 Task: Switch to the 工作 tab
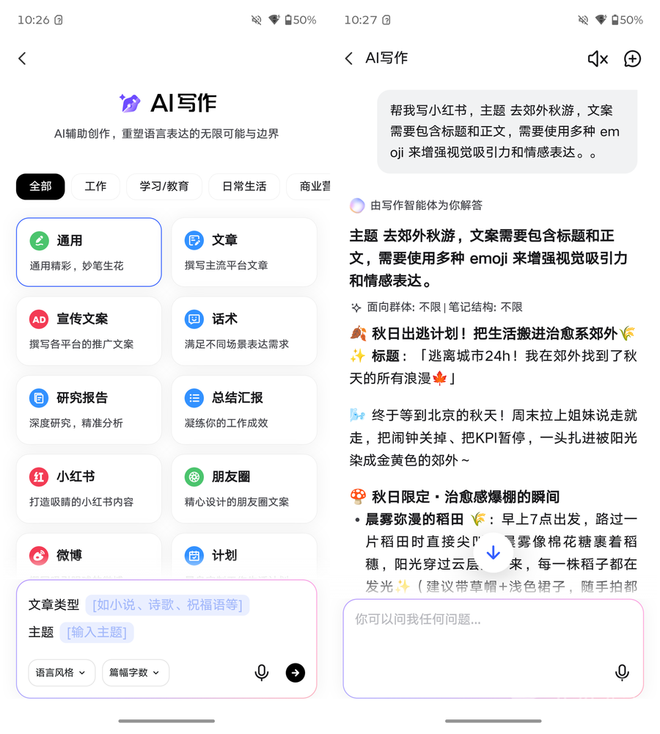pyautogui.click(x=96, y=187)
